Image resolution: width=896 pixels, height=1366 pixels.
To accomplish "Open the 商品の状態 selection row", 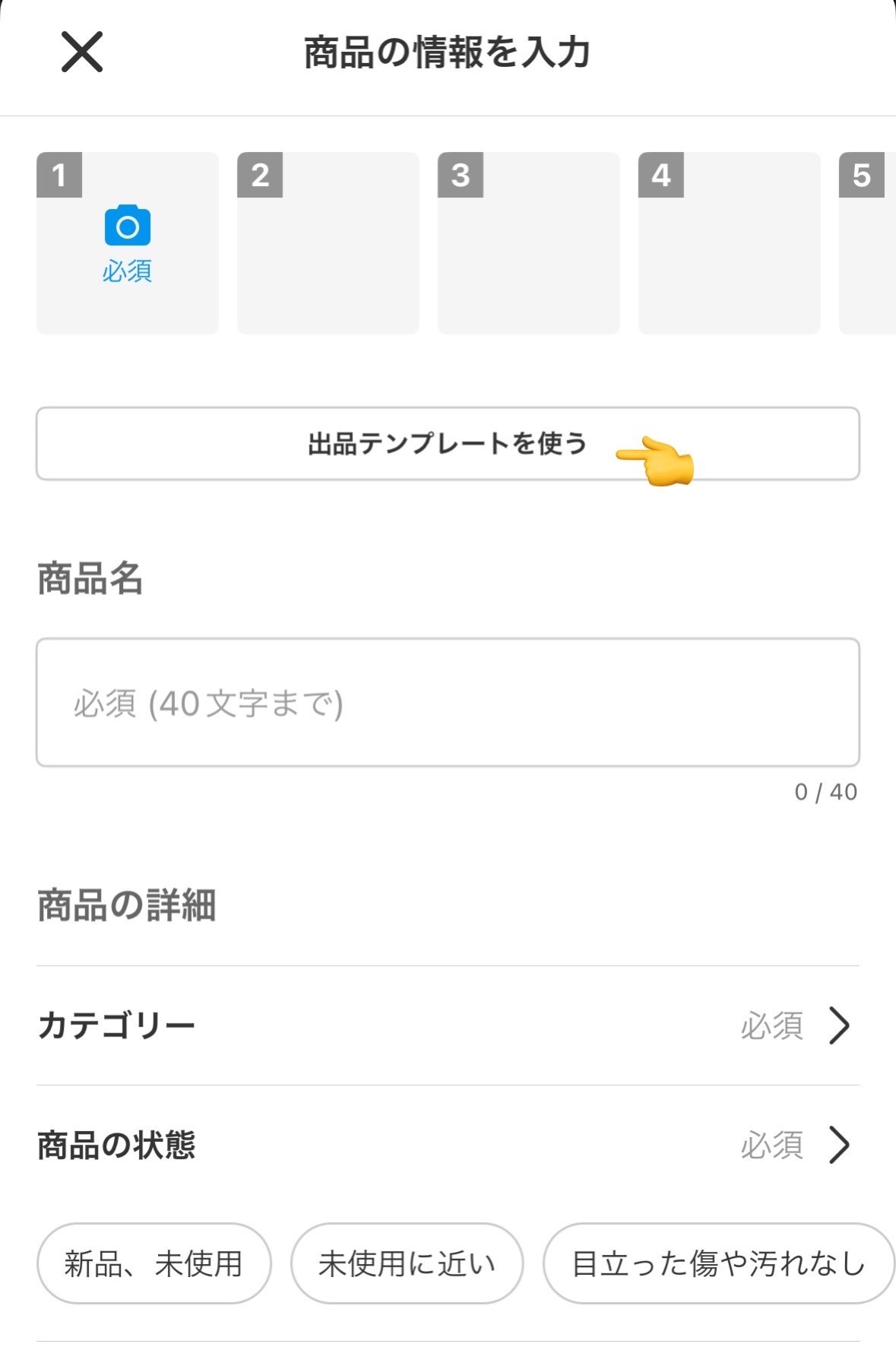I will (x=448, y=1145).
